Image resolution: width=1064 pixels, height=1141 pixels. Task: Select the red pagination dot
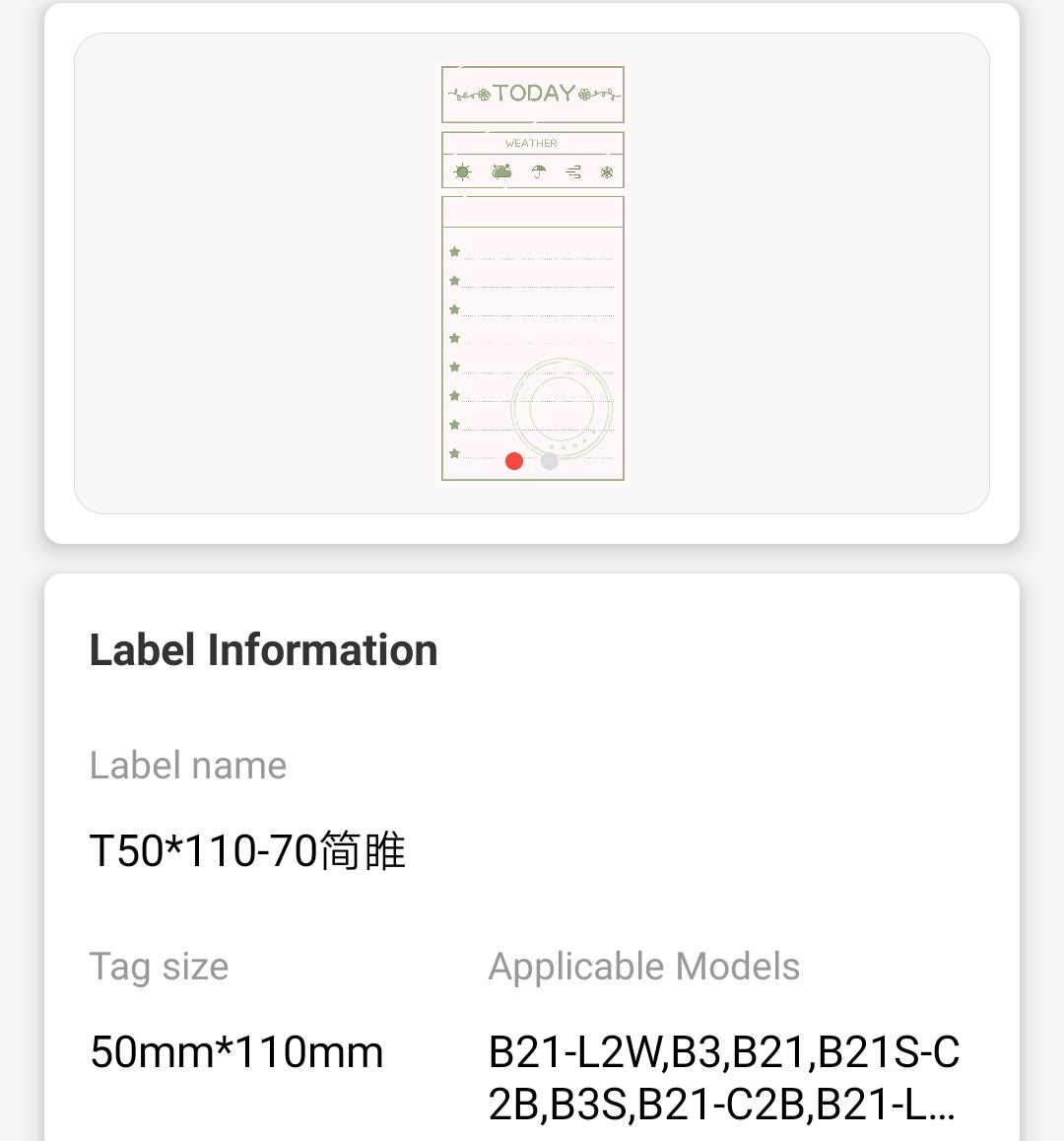coord(514,459)
